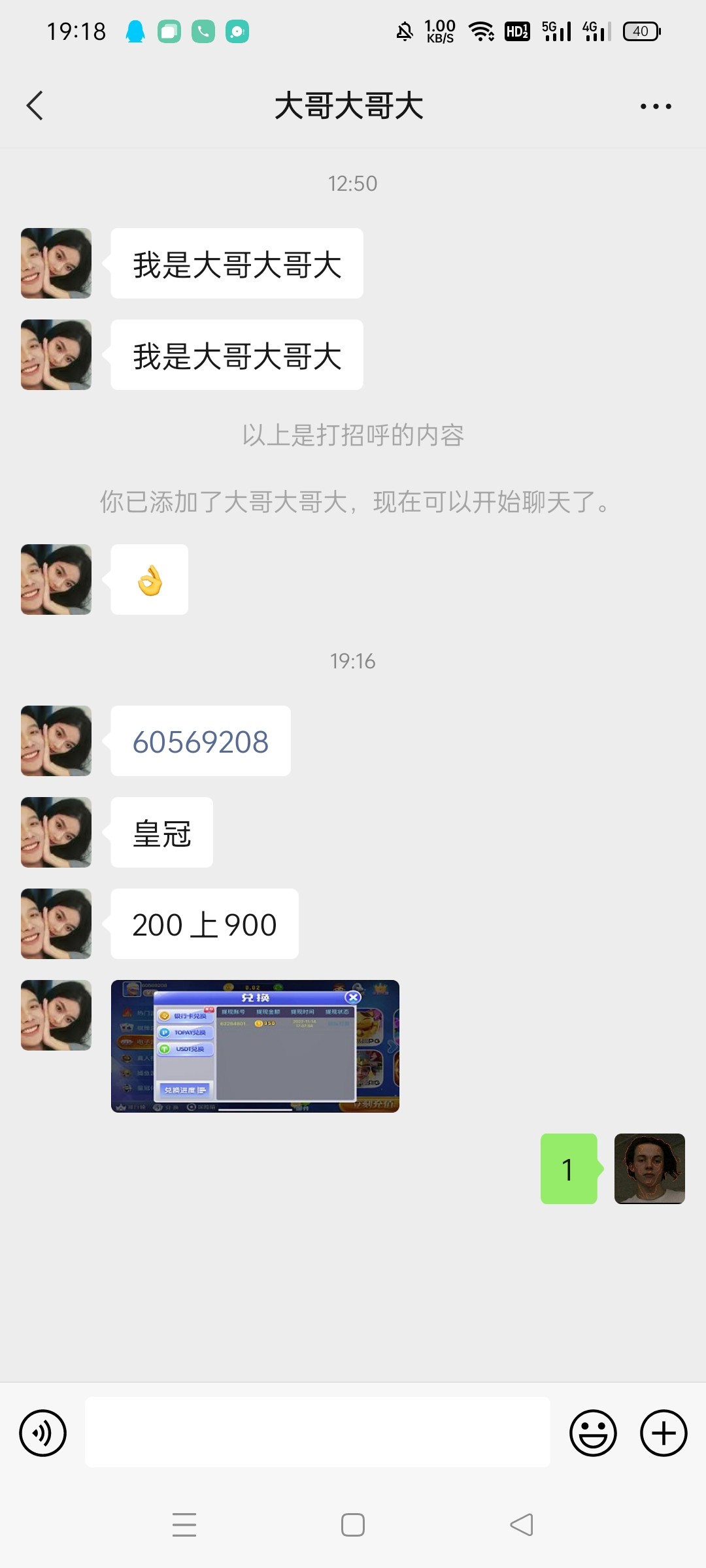Open recent apps from navigation bar
The image size is (706, 1568).
coord(184,1525)
